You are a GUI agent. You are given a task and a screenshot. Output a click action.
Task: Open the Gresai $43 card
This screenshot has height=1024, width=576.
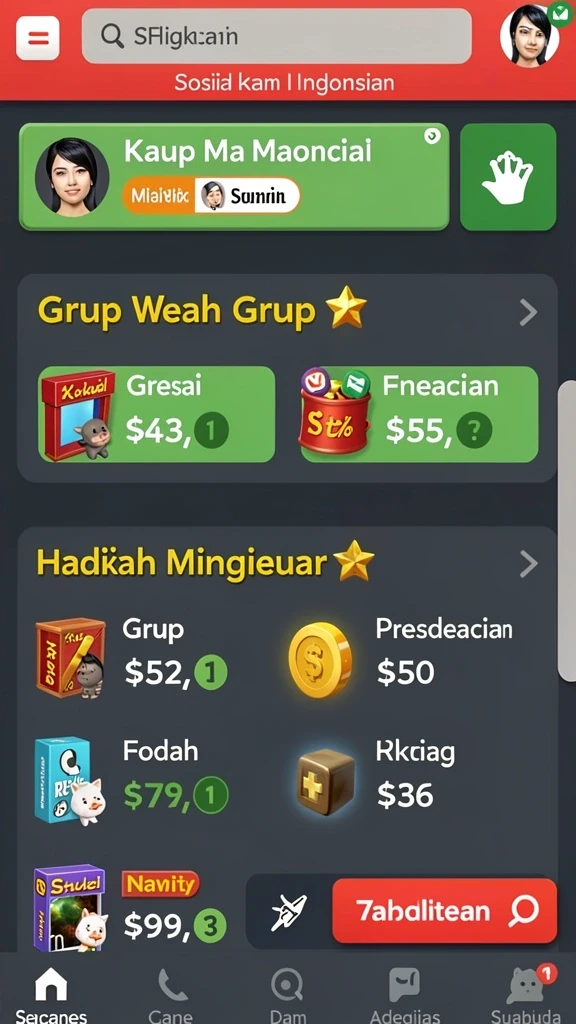(157, 414)
